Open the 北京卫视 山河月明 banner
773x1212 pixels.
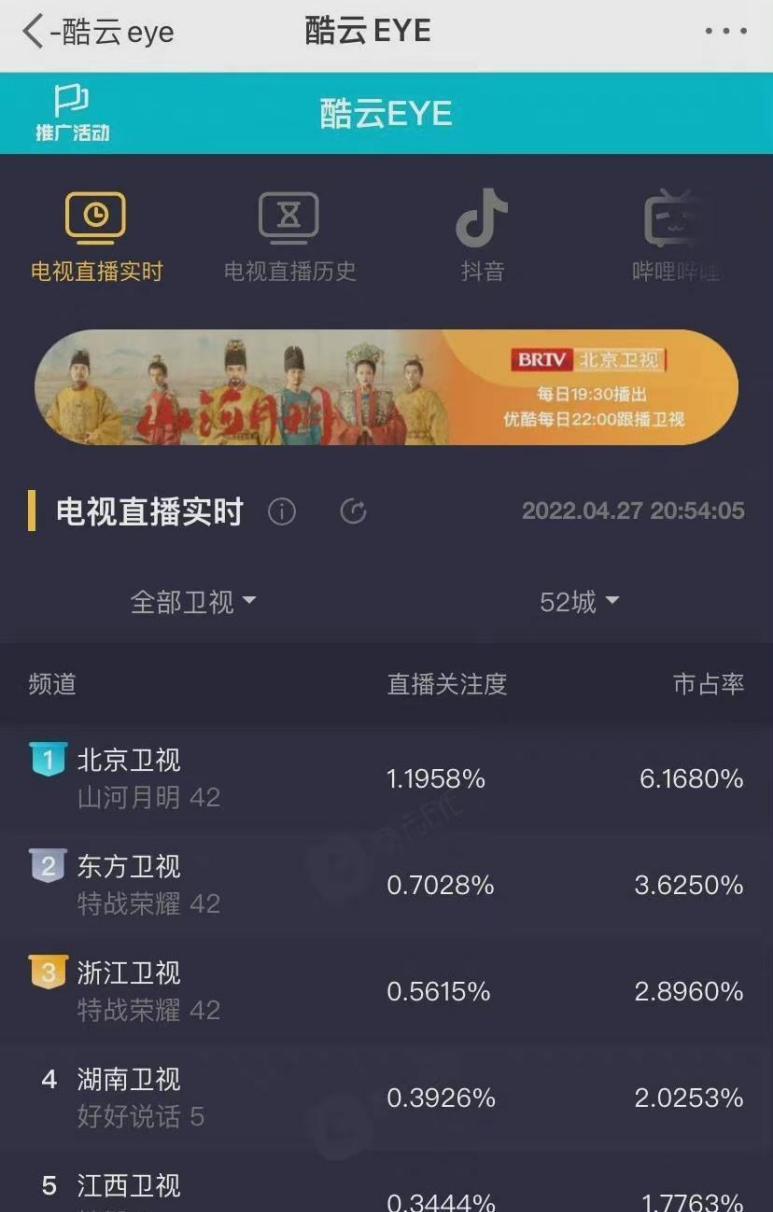point(386,387)
